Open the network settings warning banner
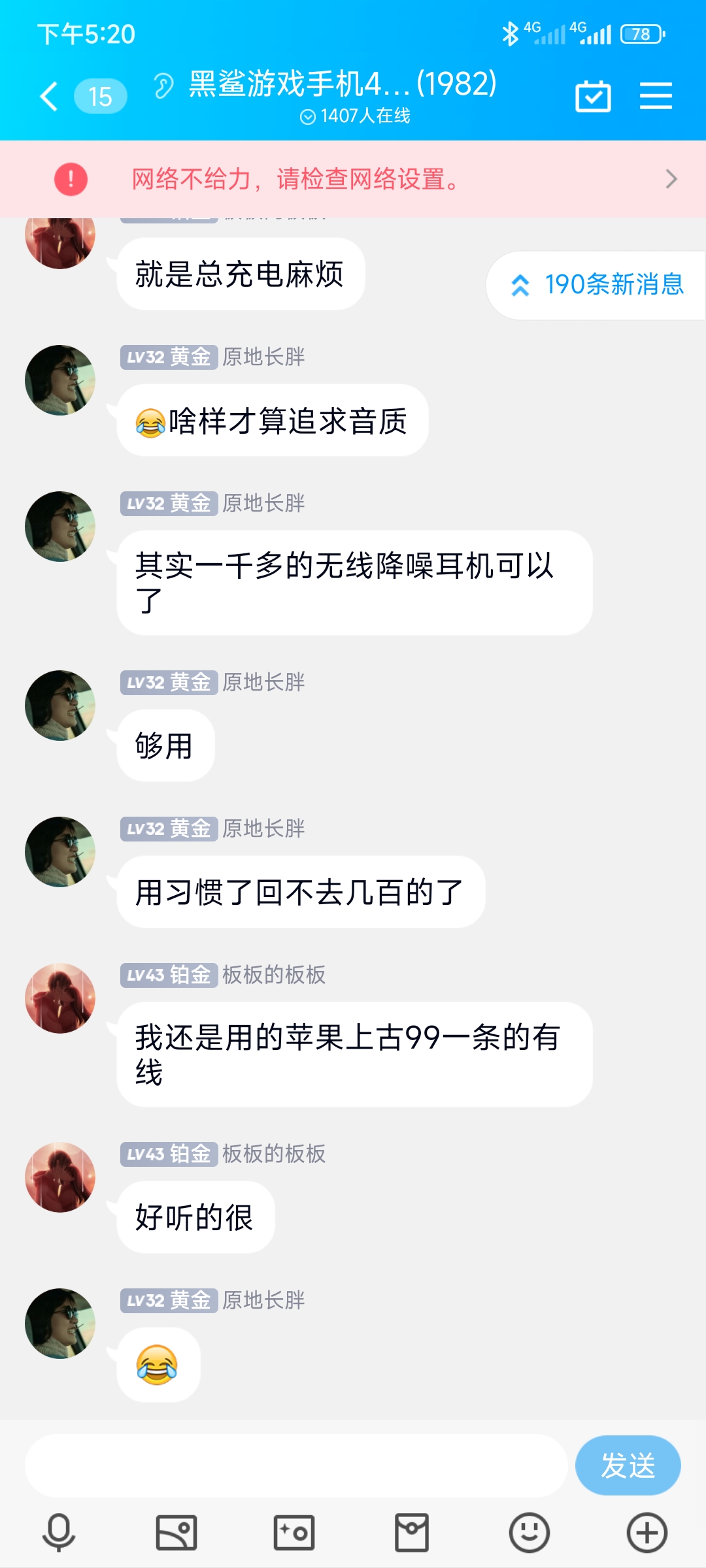The image size is (706, 1568). click(x=353, y=179)
